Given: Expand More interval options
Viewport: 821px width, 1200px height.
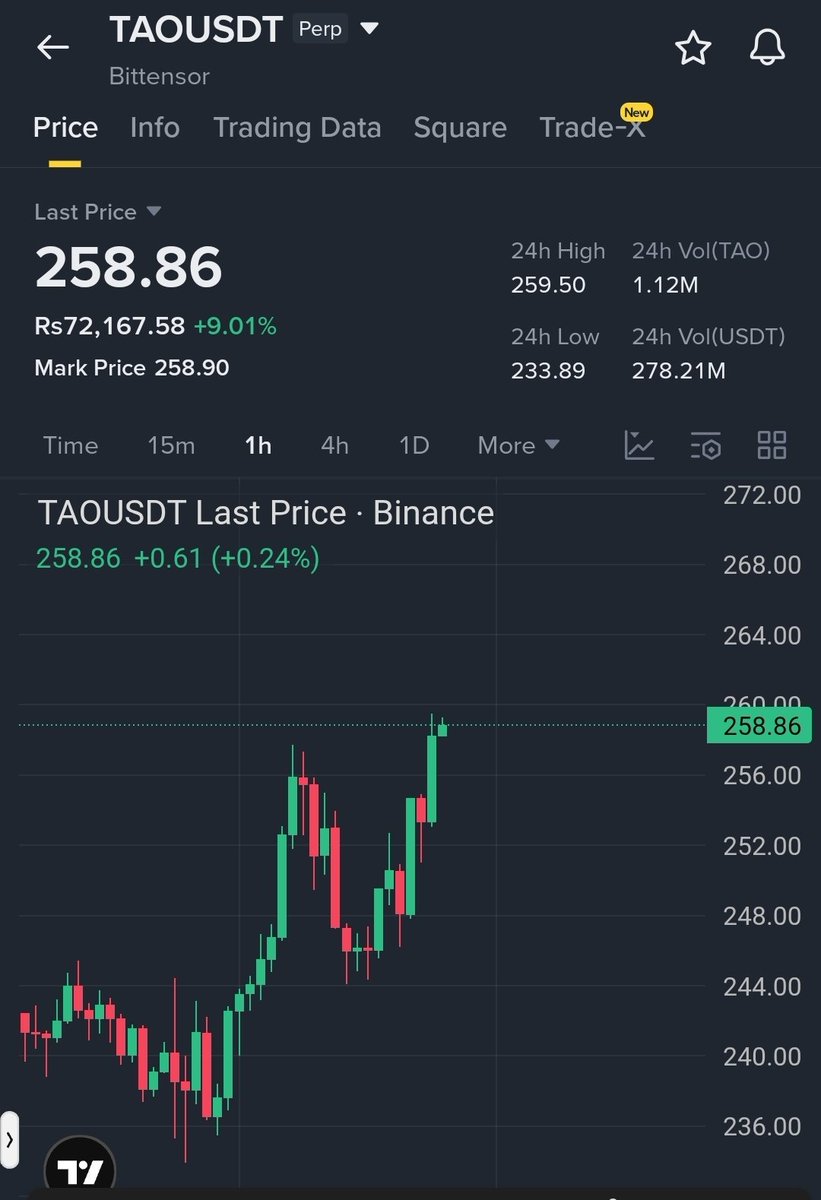Looking at the screenshot, I should tap(518, 445).
